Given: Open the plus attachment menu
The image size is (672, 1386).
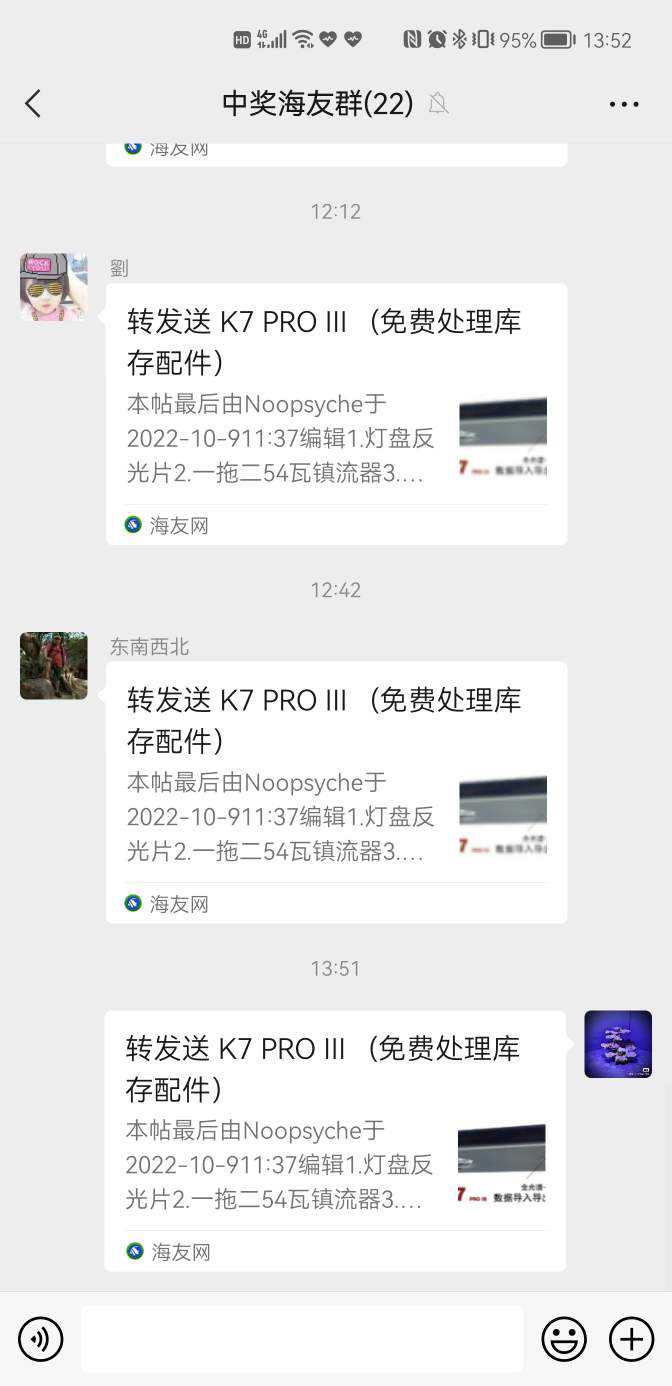Looking at the screenshot, I should [631, 1339].
